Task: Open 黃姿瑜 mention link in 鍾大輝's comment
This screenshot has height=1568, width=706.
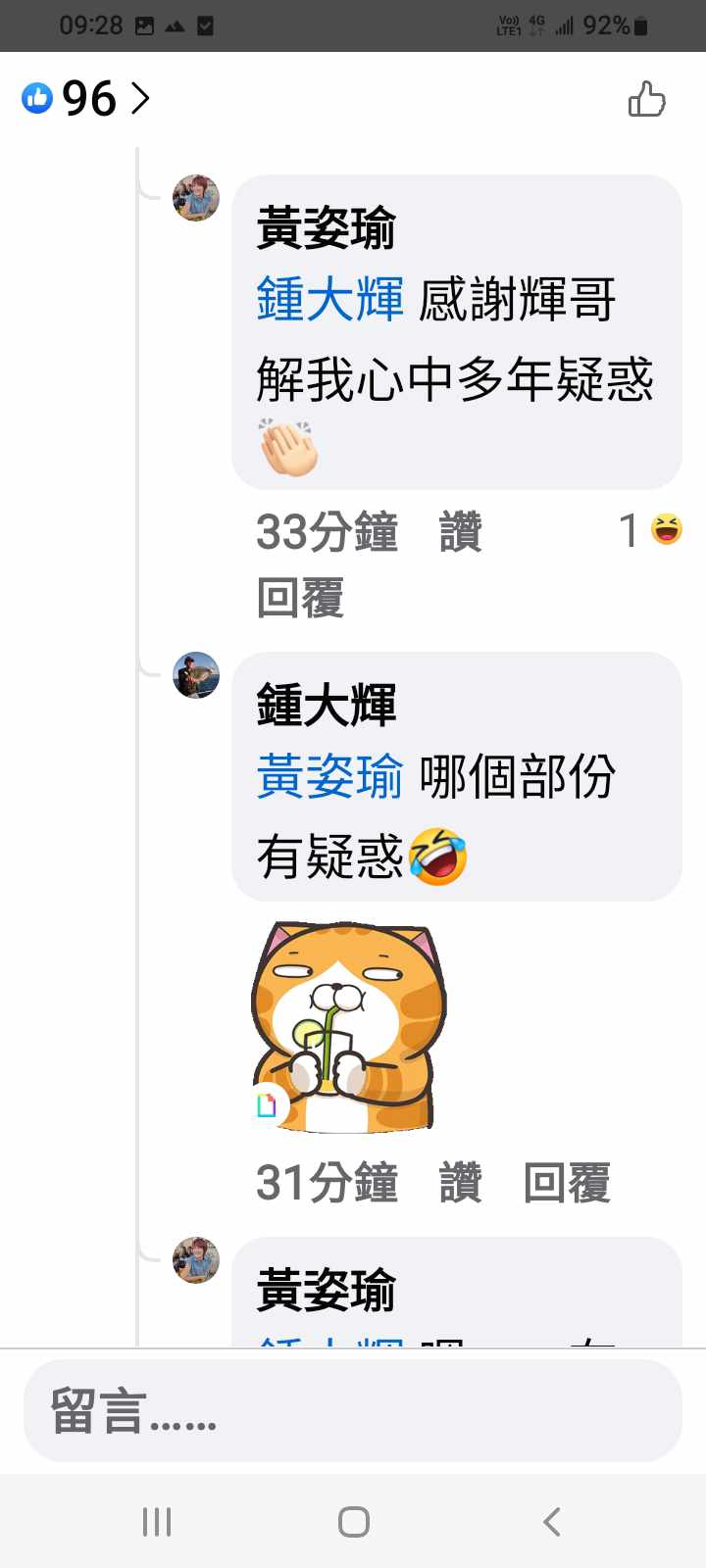Action: pyautogui.click(x=329, y=776)
